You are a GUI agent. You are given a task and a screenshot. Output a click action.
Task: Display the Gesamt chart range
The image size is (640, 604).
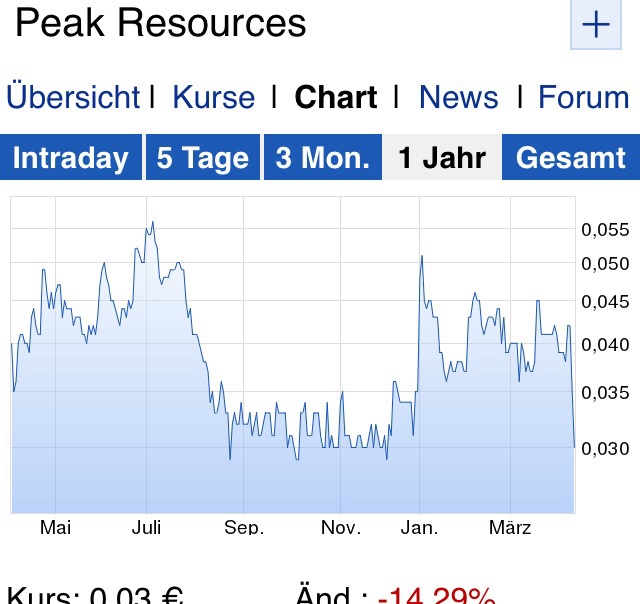click(x=570, y=158)
